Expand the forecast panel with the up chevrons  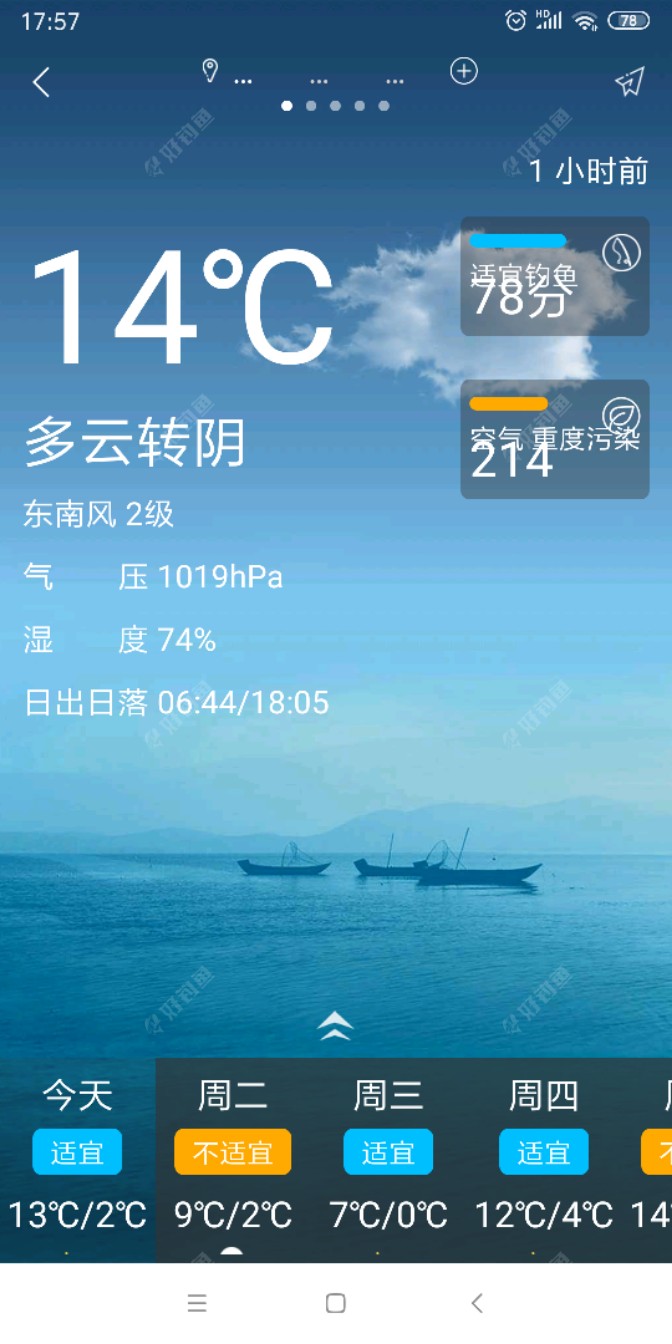pos(335,1025)
